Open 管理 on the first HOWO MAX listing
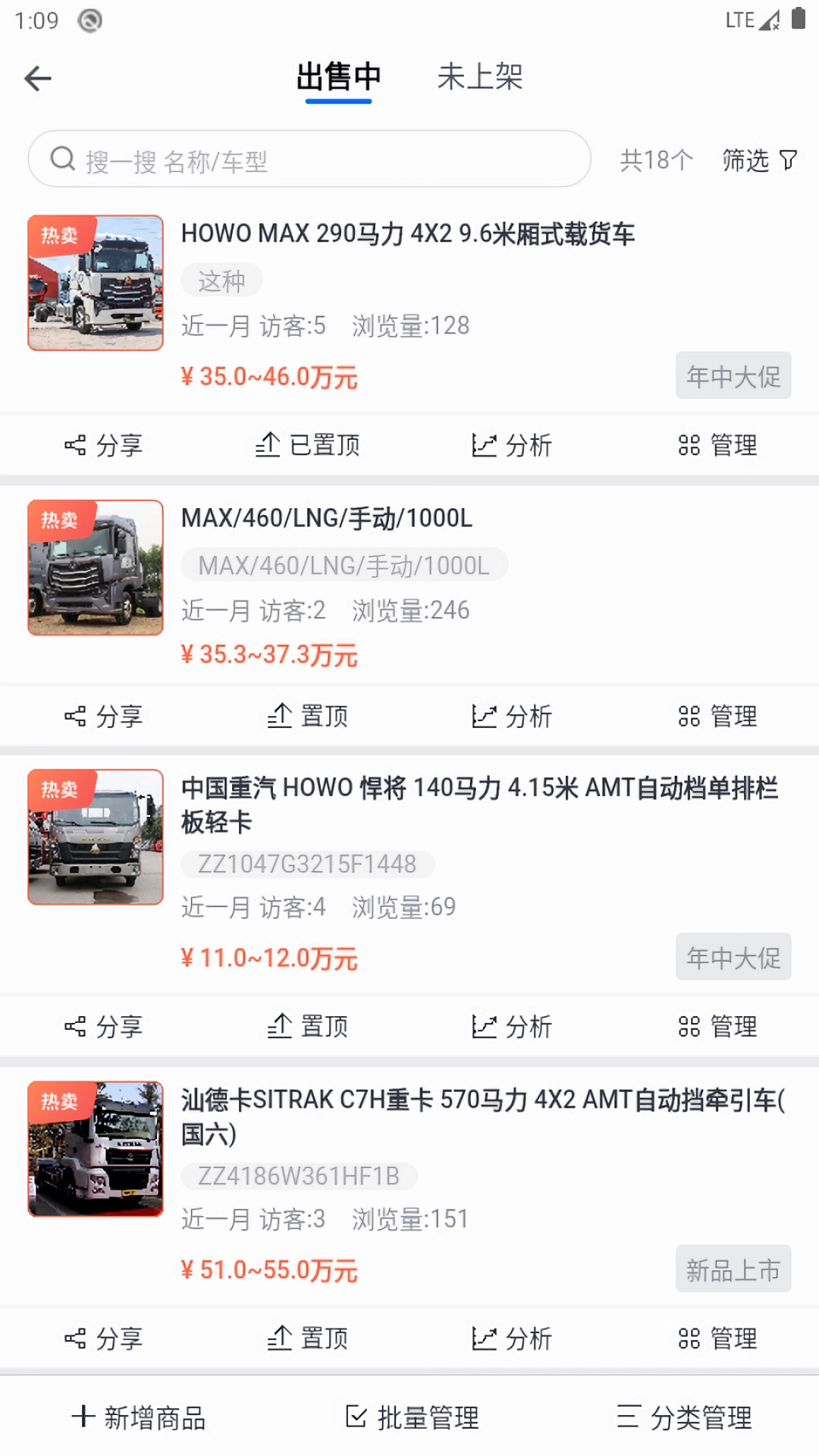 pyautogui.click(x=718, y=445)
